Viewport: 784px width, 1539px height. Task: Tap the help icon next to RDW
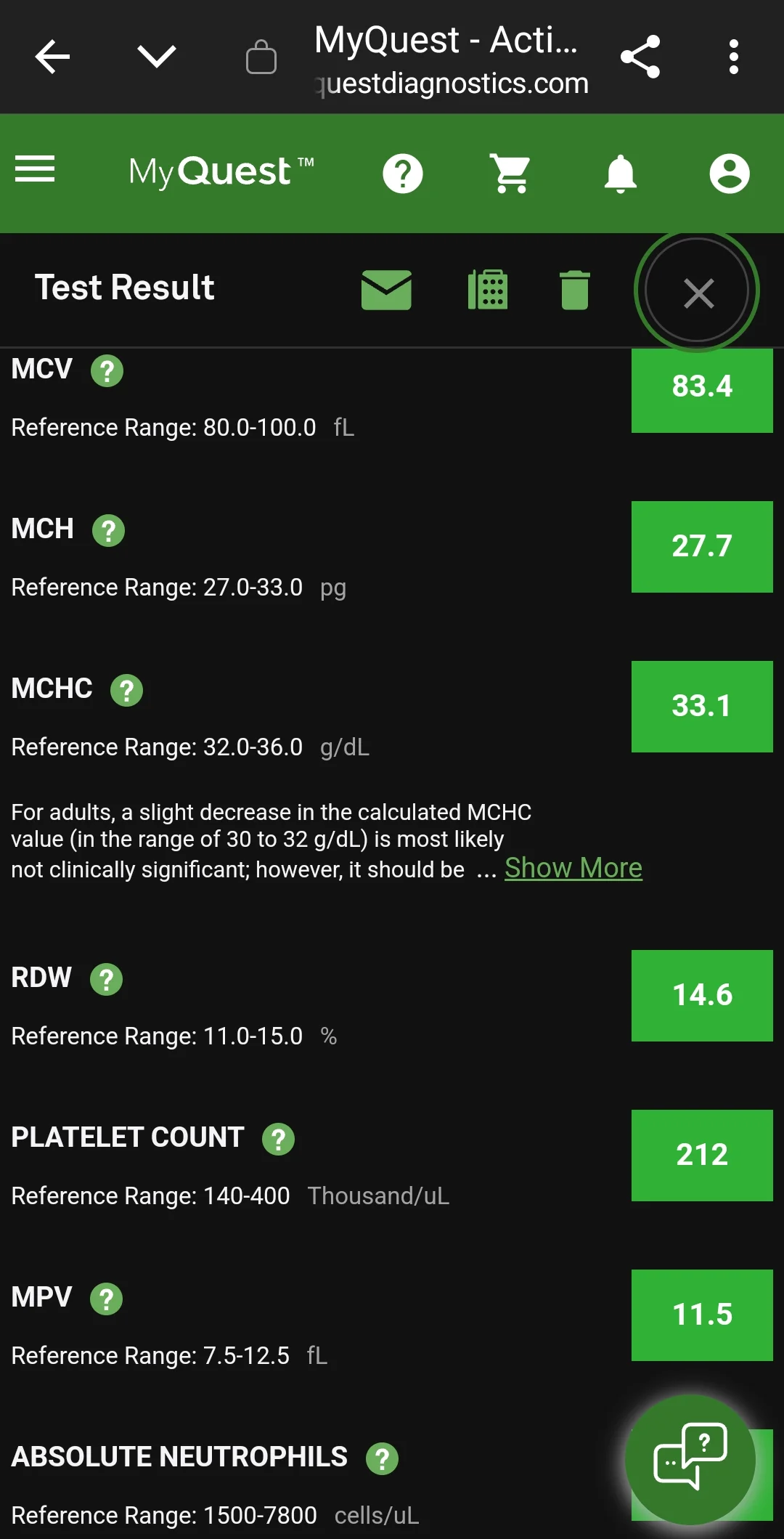pyautogui.click(x=106, y=980)
